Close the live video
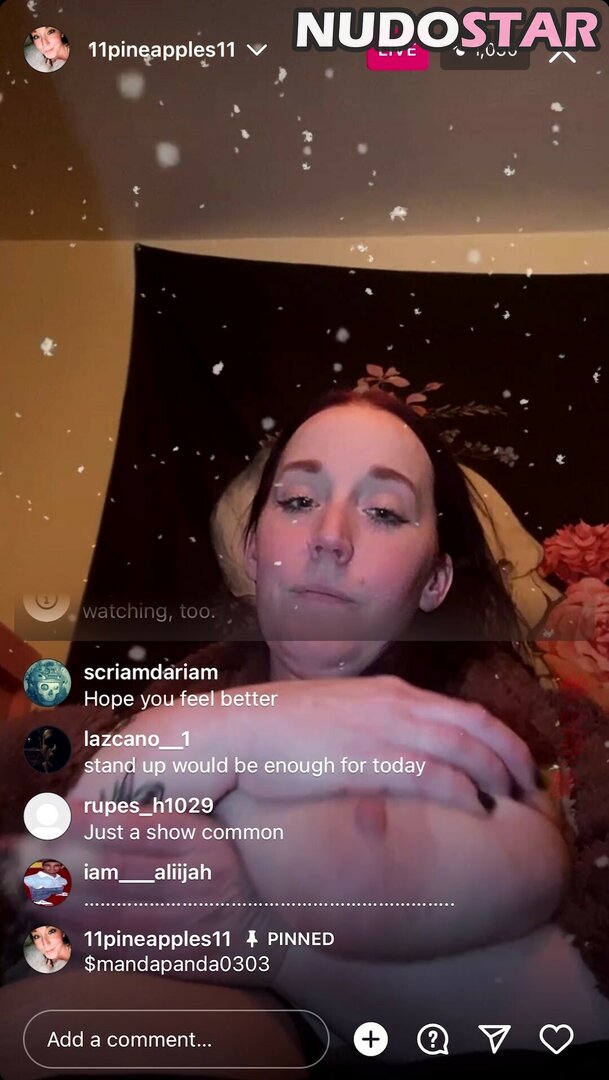609x1080 pixels. (x=563, y=52)
